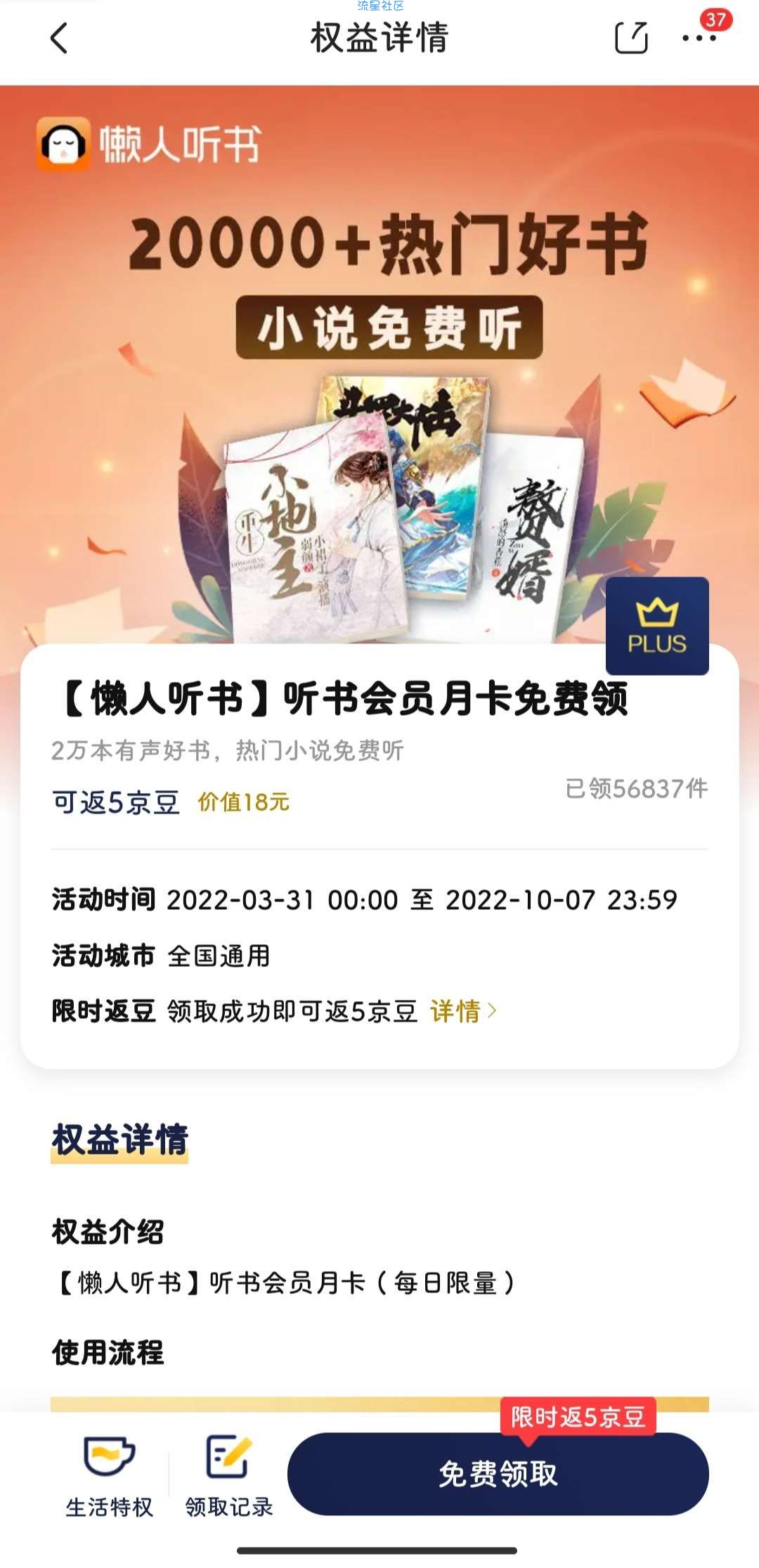This screenshot has width=759, height=1568.
Task: Open the three-dot overflow menu
Action: click(699, 39)
